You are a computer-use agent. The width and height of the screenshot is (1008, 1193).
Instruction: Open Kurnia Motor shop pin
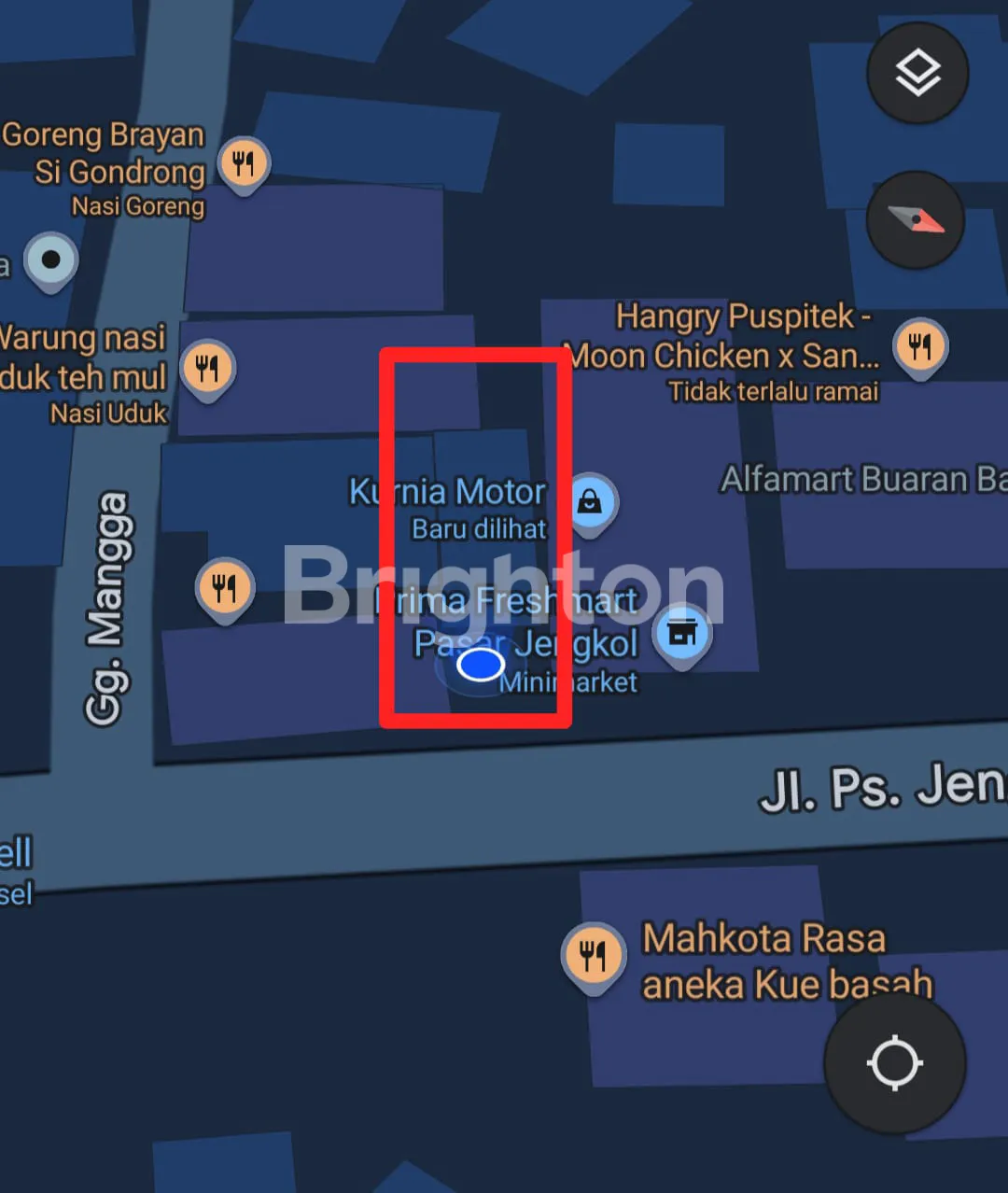point(590,502)
